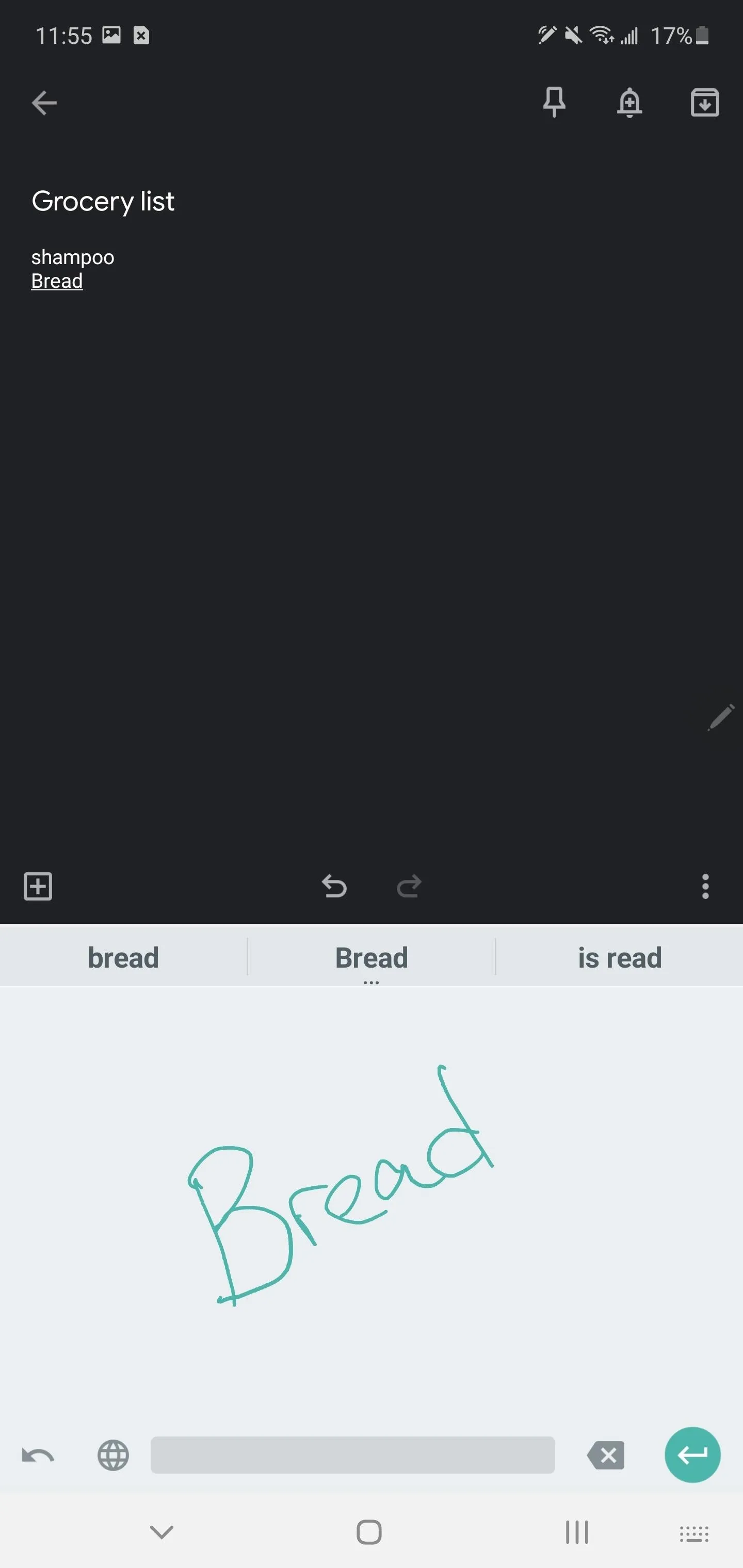Open the add attachment plus menu
The width and height of the screenshot is (743, 1568).
point(38,886)
